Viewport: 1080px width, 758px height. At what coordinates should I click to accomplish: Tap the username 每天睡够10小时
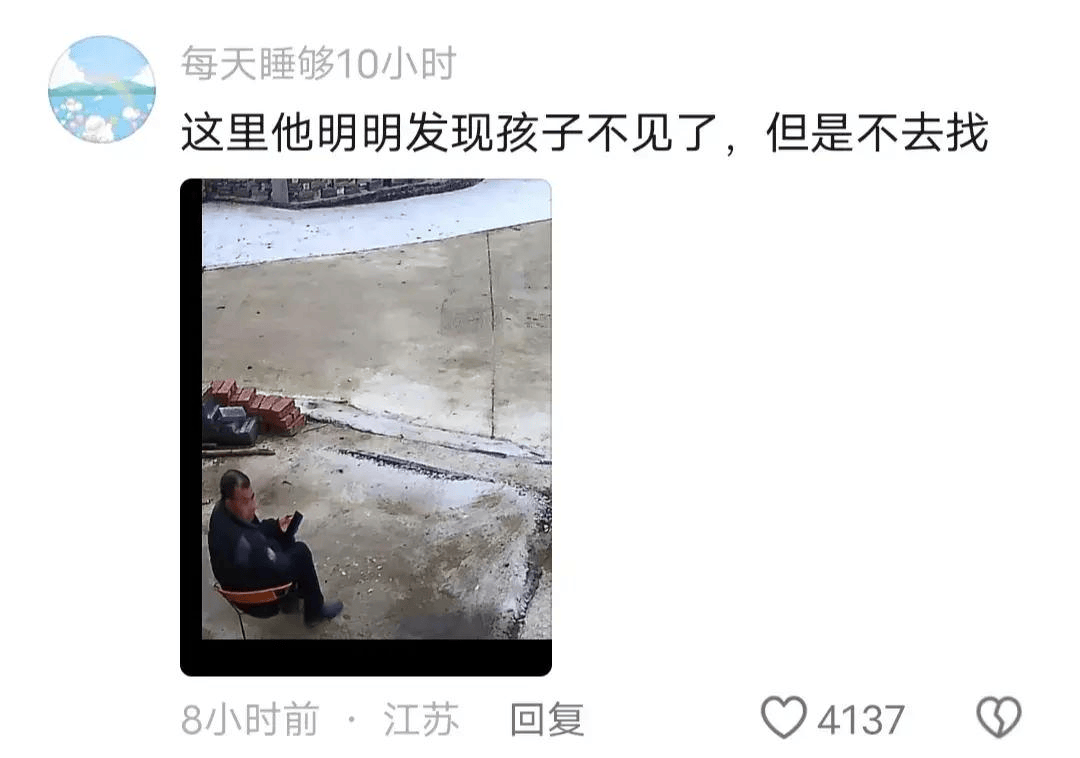[317, 64]
